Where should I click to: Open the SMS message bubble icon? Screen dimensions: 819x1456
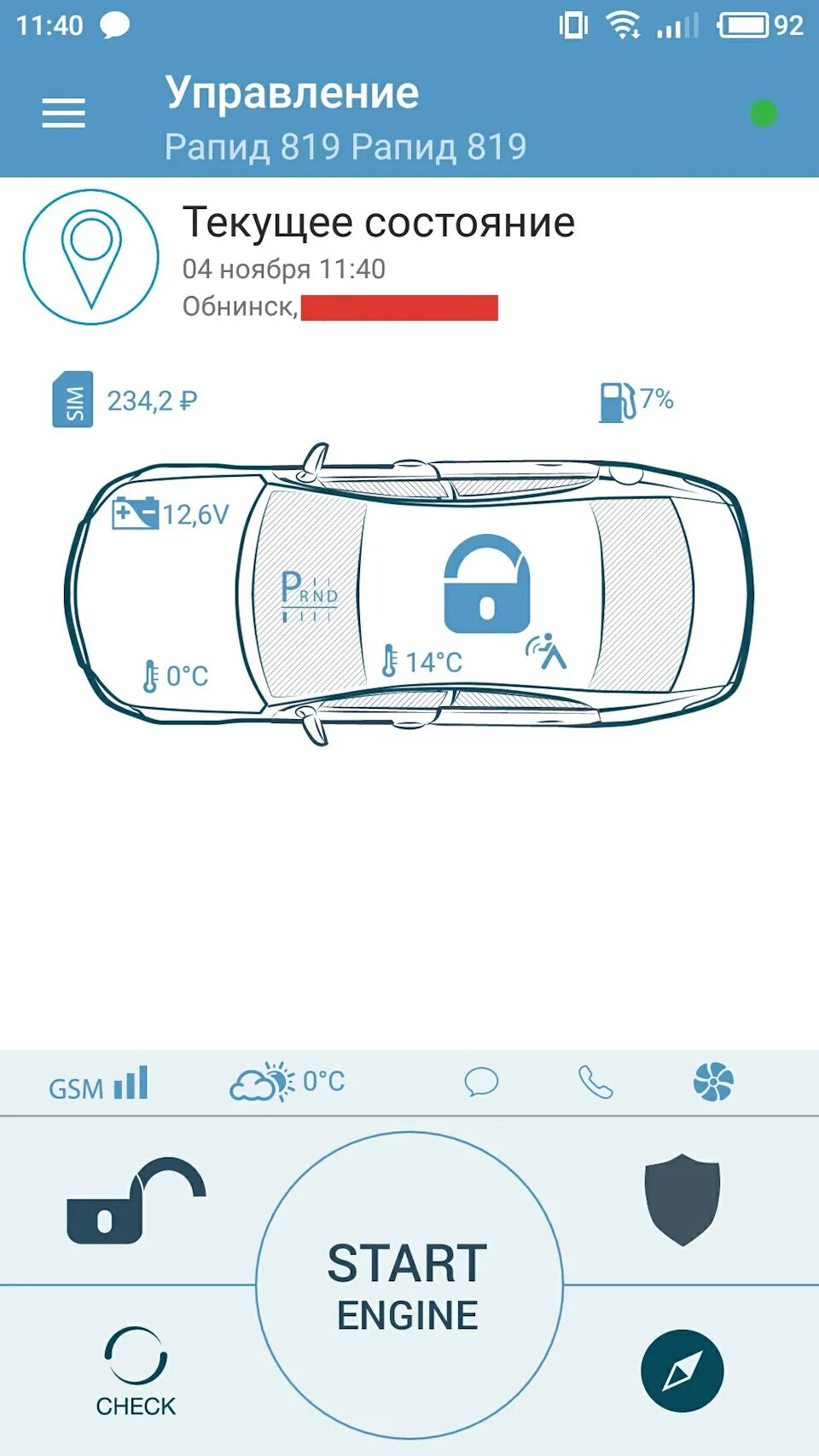(481, 1082)
